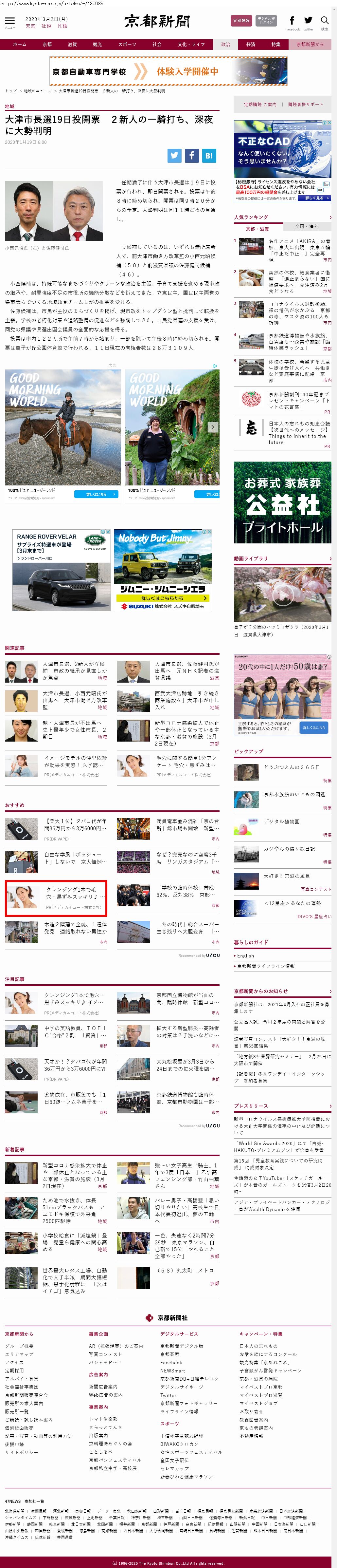This screenshot has width=337, height=1568.
Task: Switch to the 滋賀 nav tab
Action: (72, 45)
